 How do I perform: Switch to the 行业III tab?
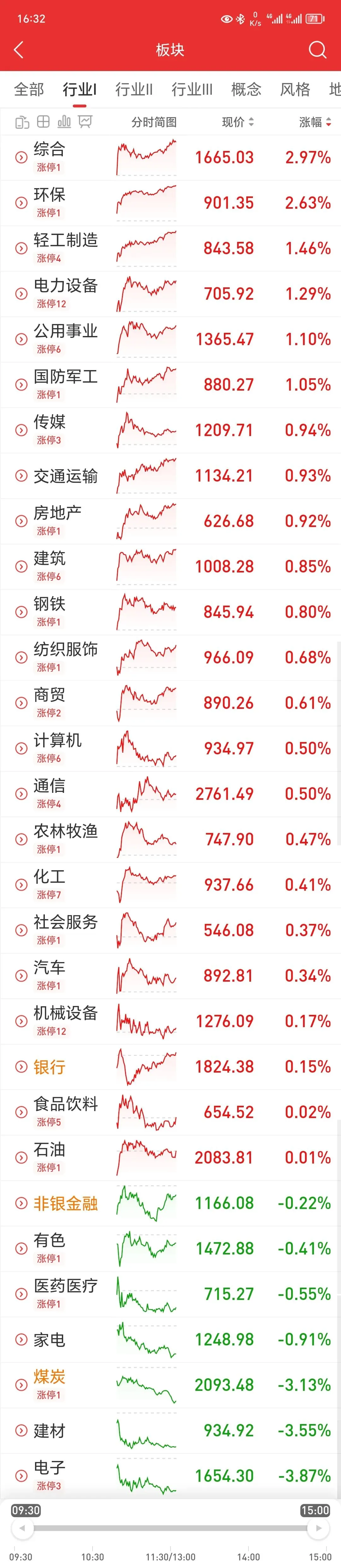click(192, 89)
